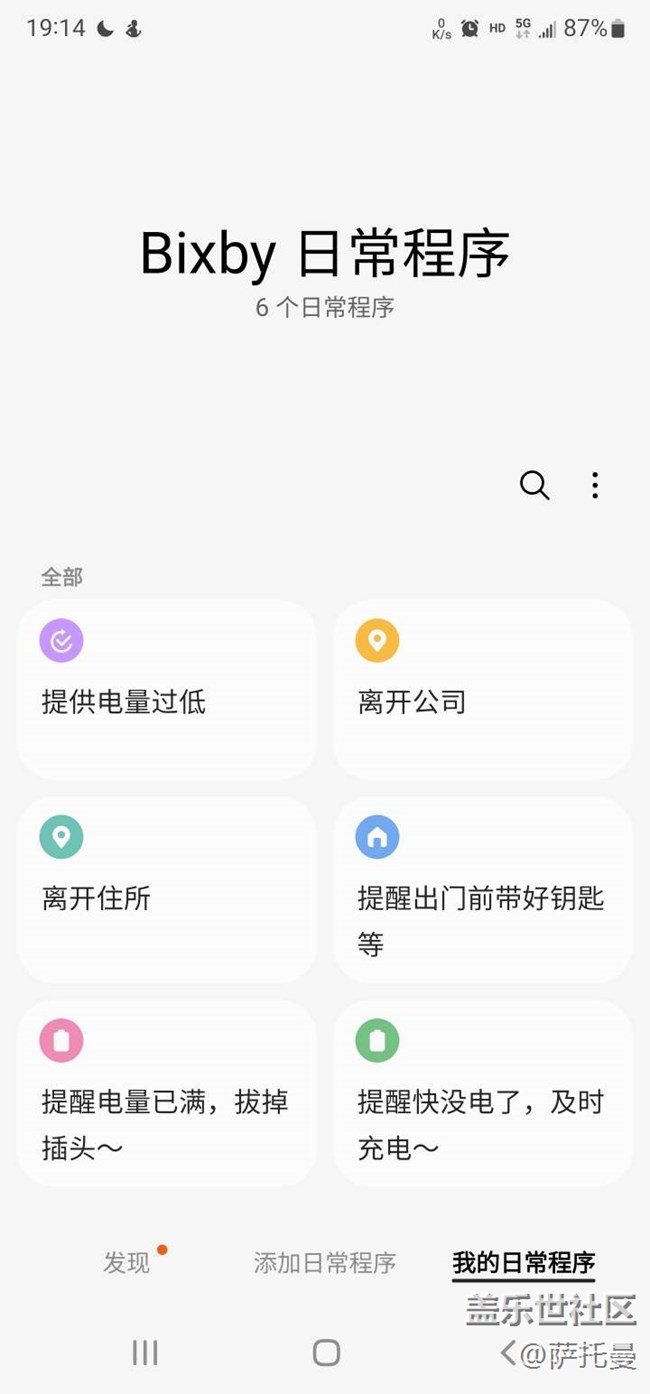View the 提醒出门前带好钥匙等 routine
This screenshot has width=650, height=1394.
482,889
